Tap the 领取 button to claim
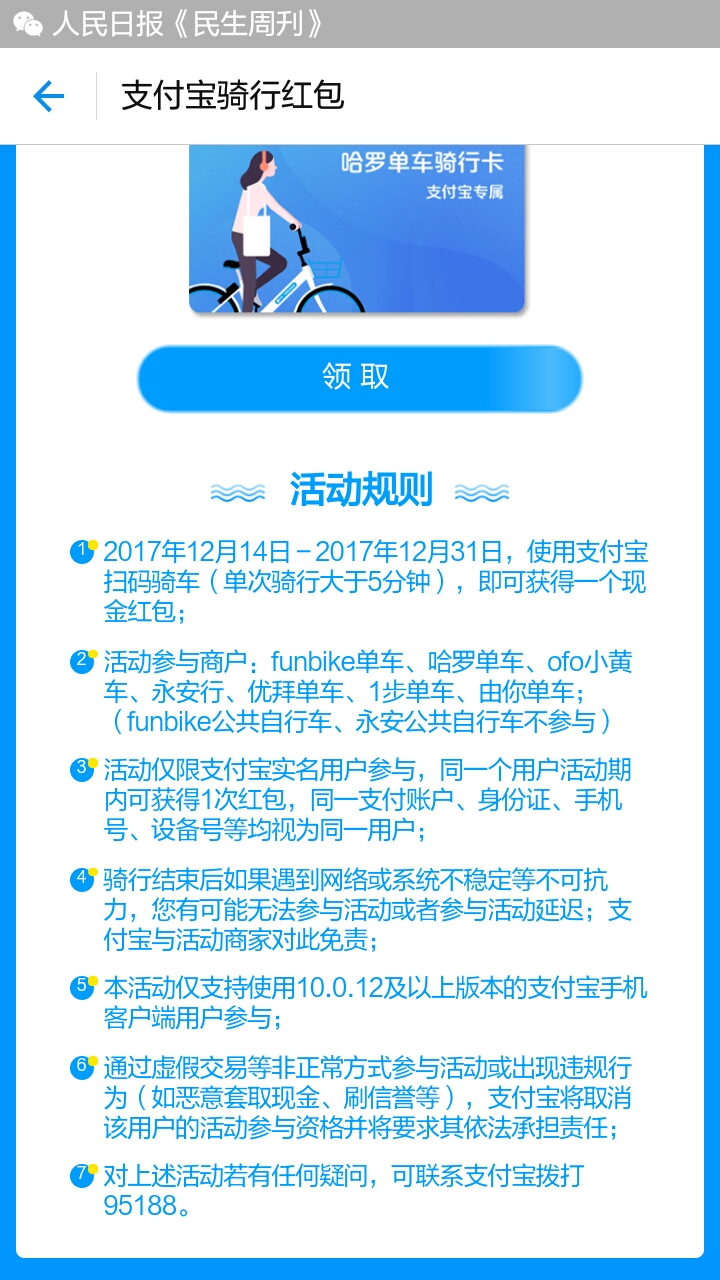 (358, 378)
